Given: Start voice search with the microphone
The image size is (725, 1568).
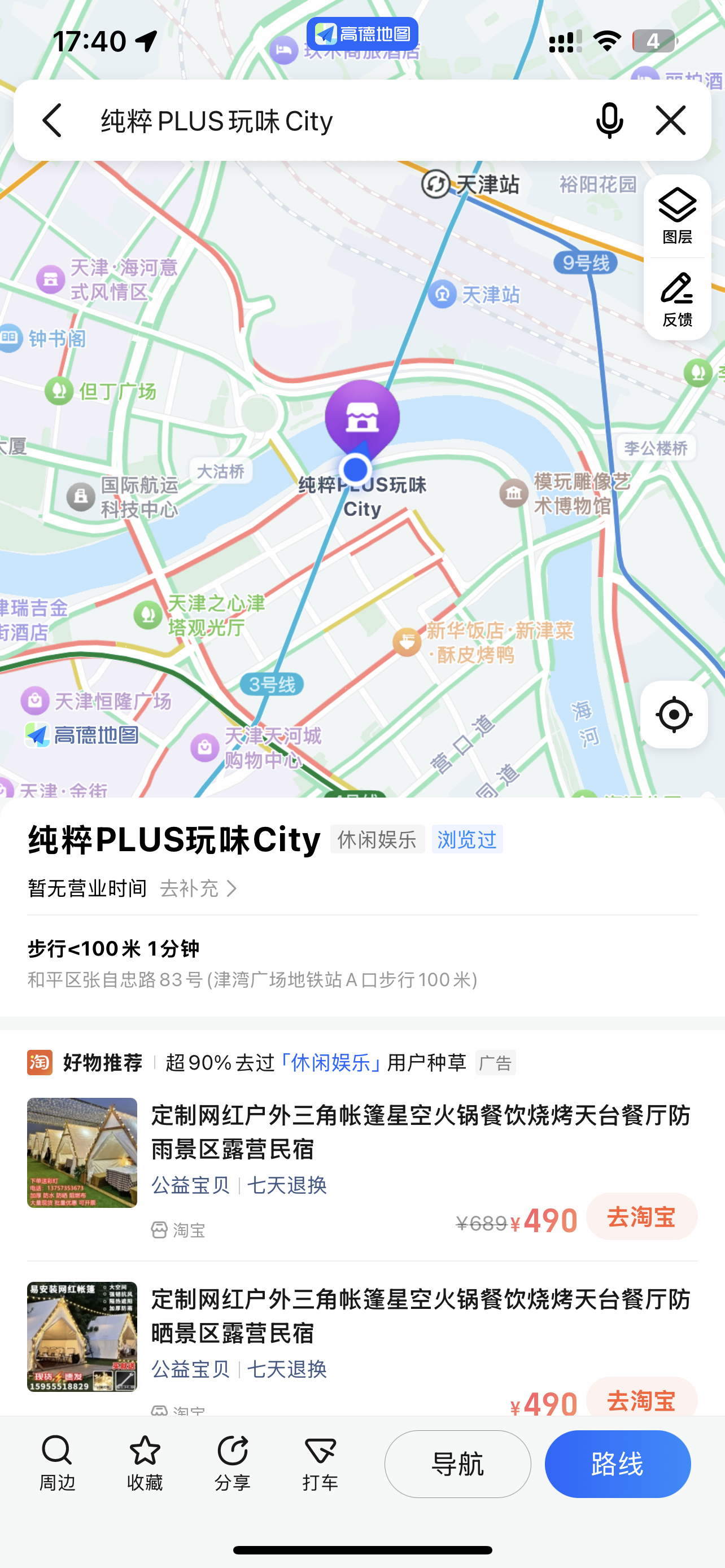Looking at the screenshot, I should pos(609,120).
